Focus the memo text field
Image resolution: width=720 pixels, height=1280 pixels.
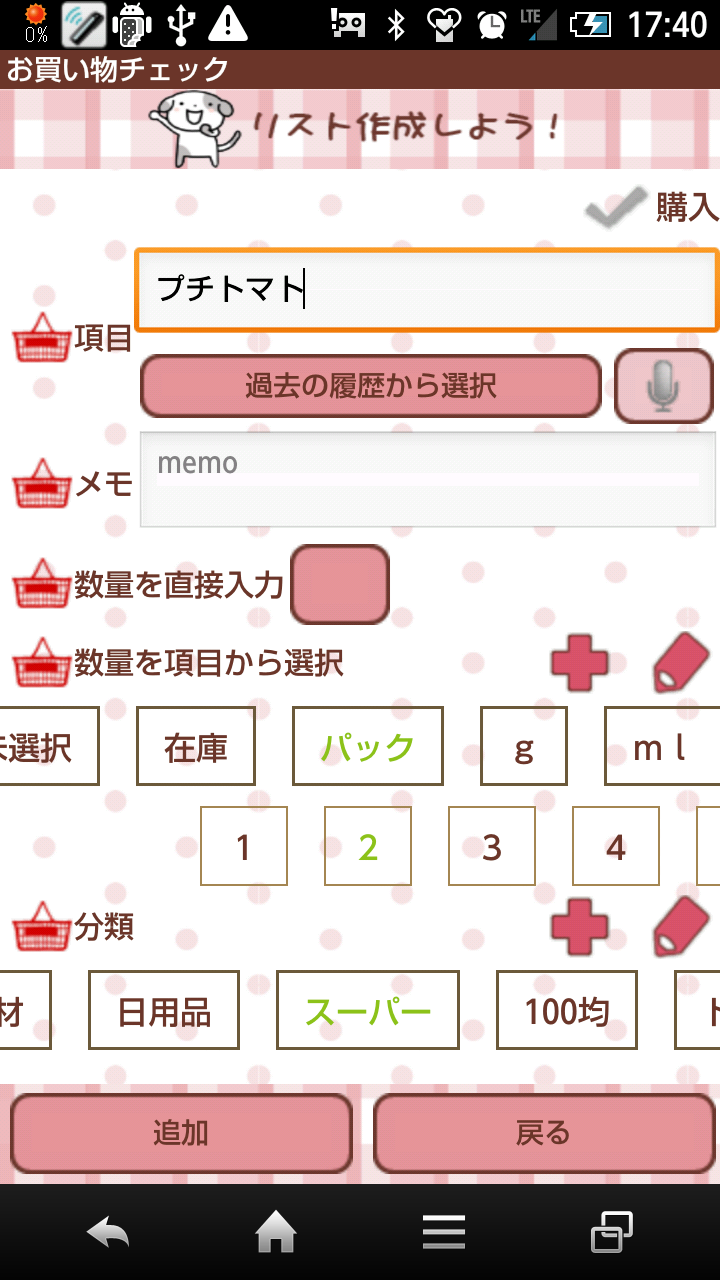[428, 480]
